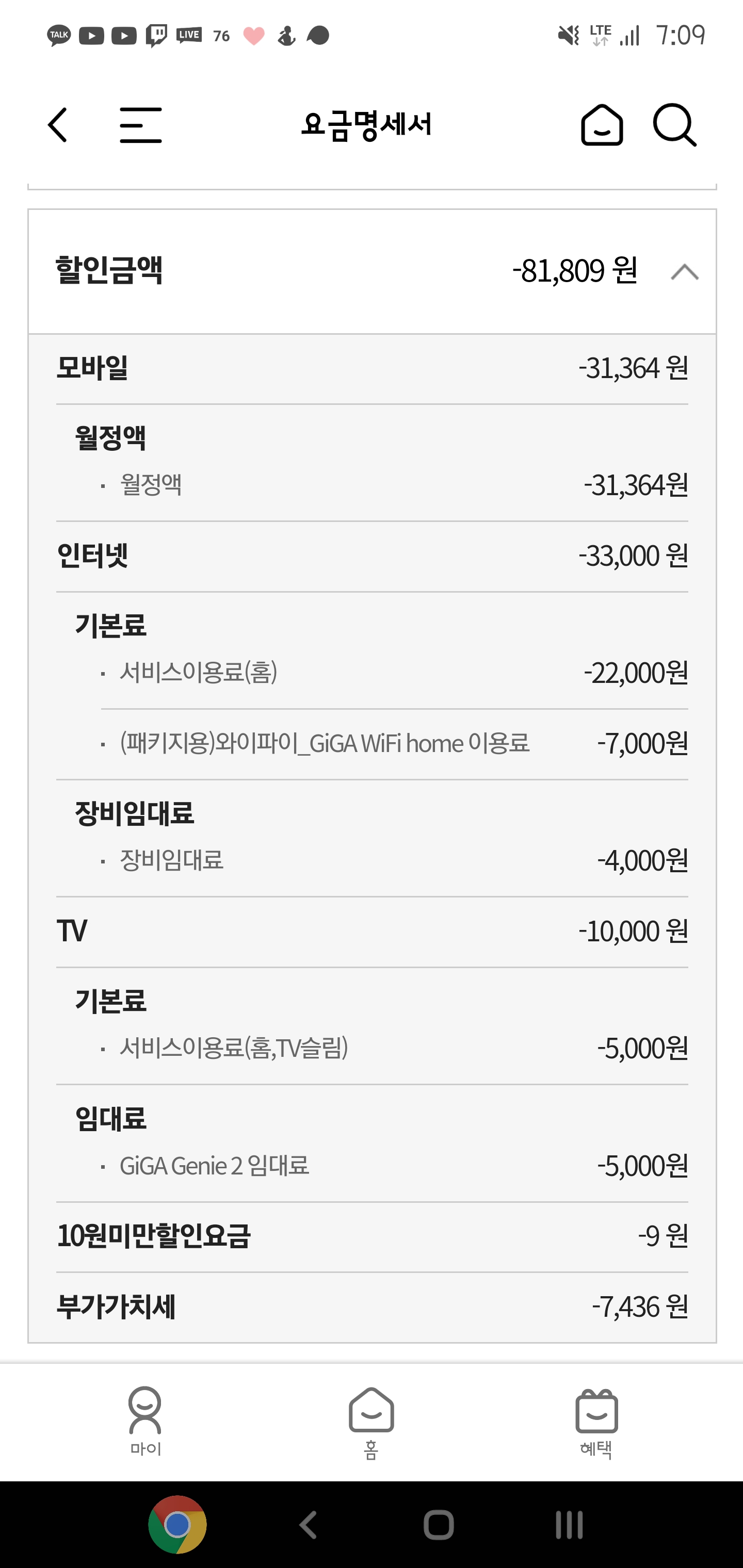743x1568 pixels.
Task: Open the hamburger drawer menu
Action: (x=141, y=125)
